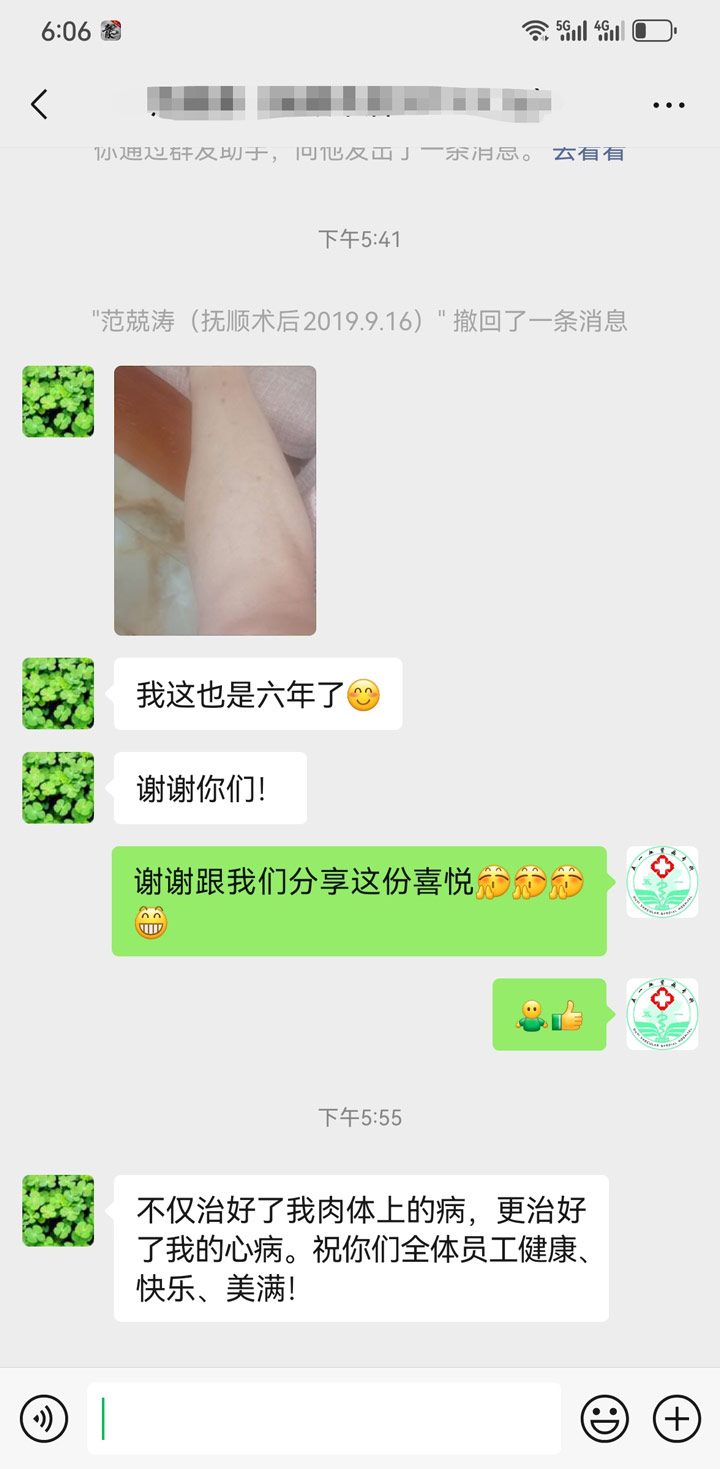
Task: Go back to the chat list
Action: 39,104
